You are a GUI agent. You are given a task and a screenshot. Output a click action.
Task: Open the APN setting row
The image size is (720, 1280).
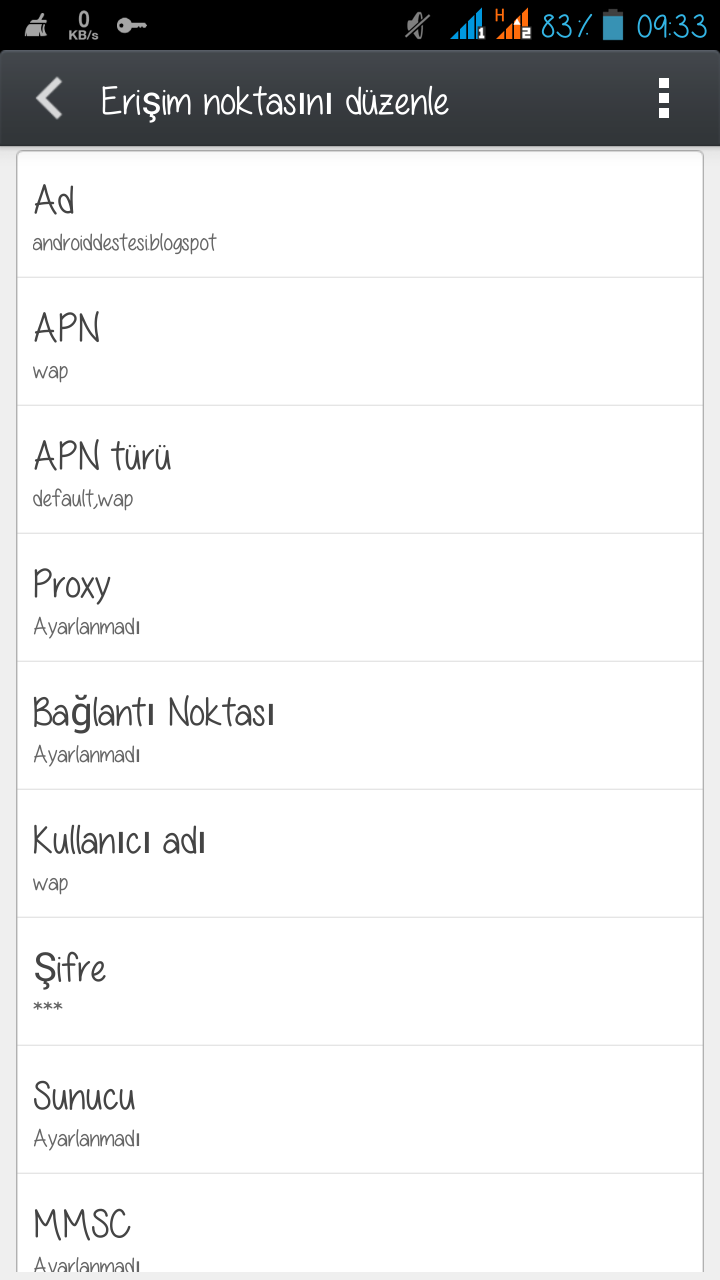(x=360, y=342)
